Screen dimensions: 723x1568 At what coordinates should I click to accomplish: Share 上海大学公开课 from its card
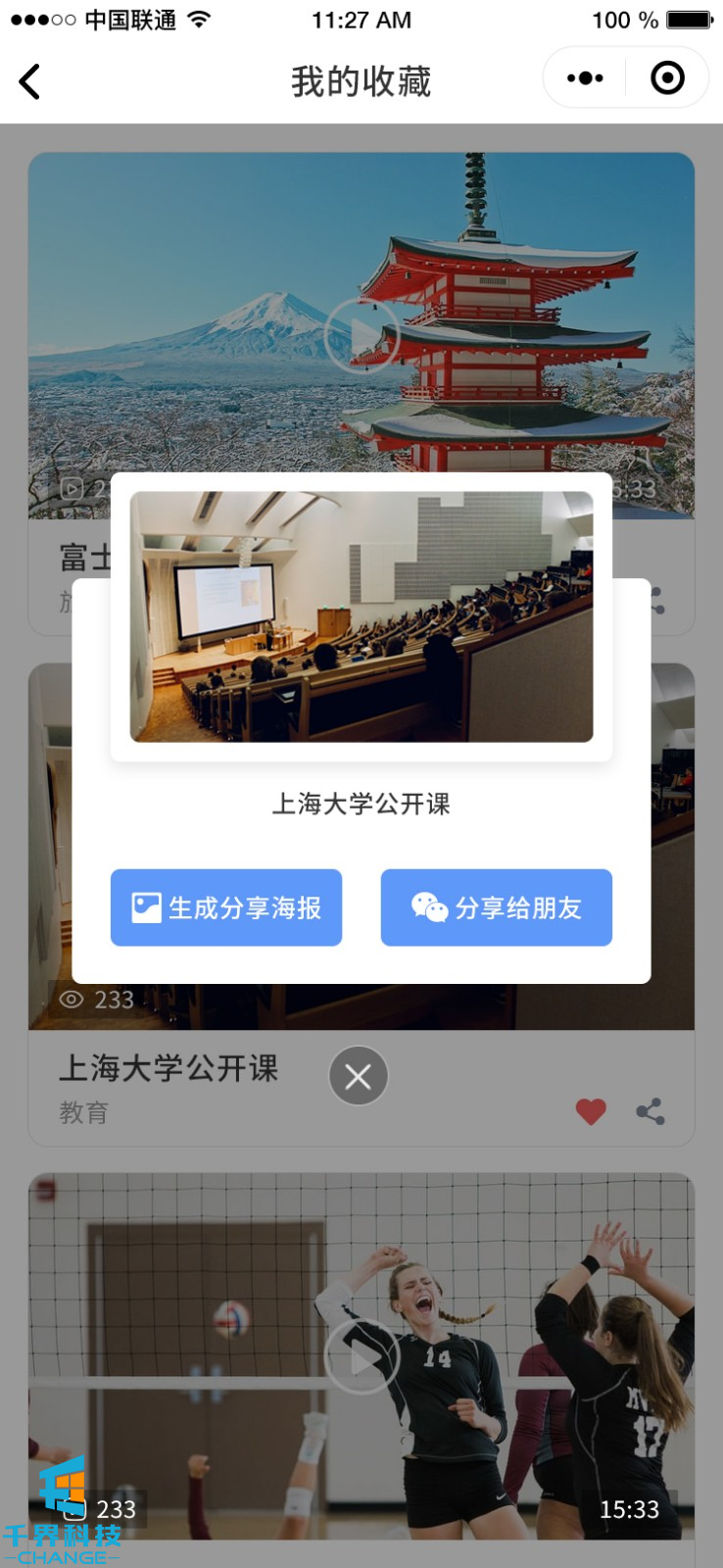click(x=651, y=1111)
